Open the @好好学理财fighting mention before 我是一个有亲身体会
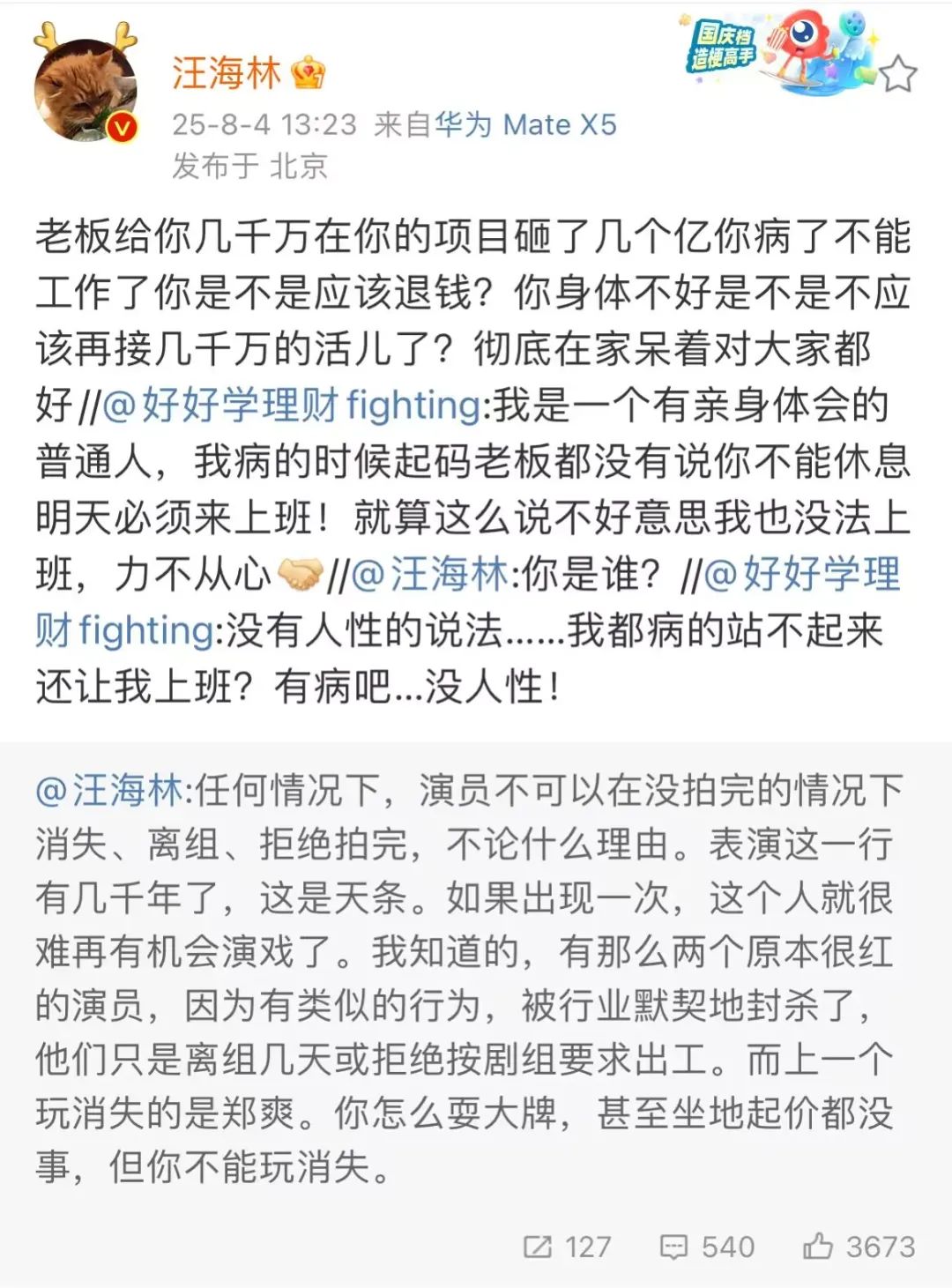This screenshot has height=1288, width=952. (293, 406)
